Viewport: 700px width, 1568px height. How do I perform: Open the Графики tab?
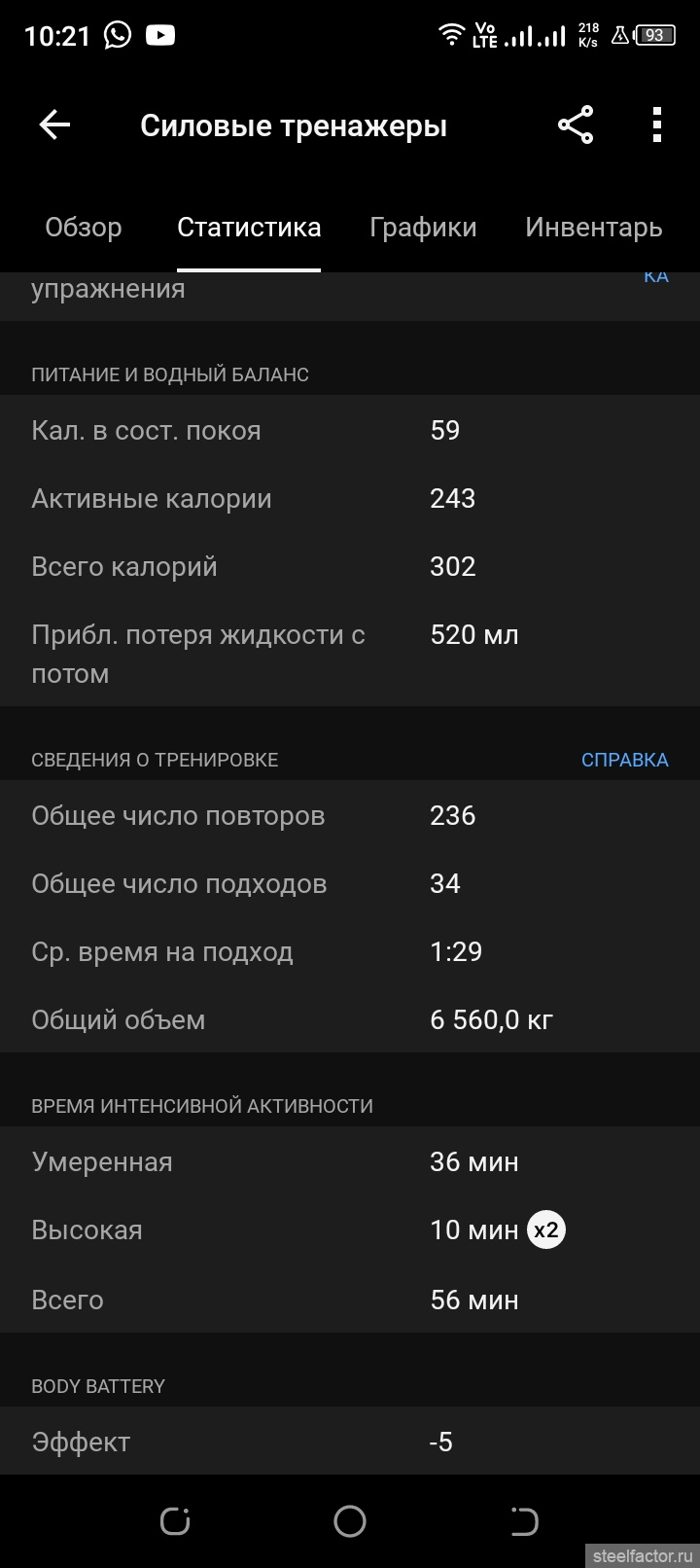pos(423,228)
